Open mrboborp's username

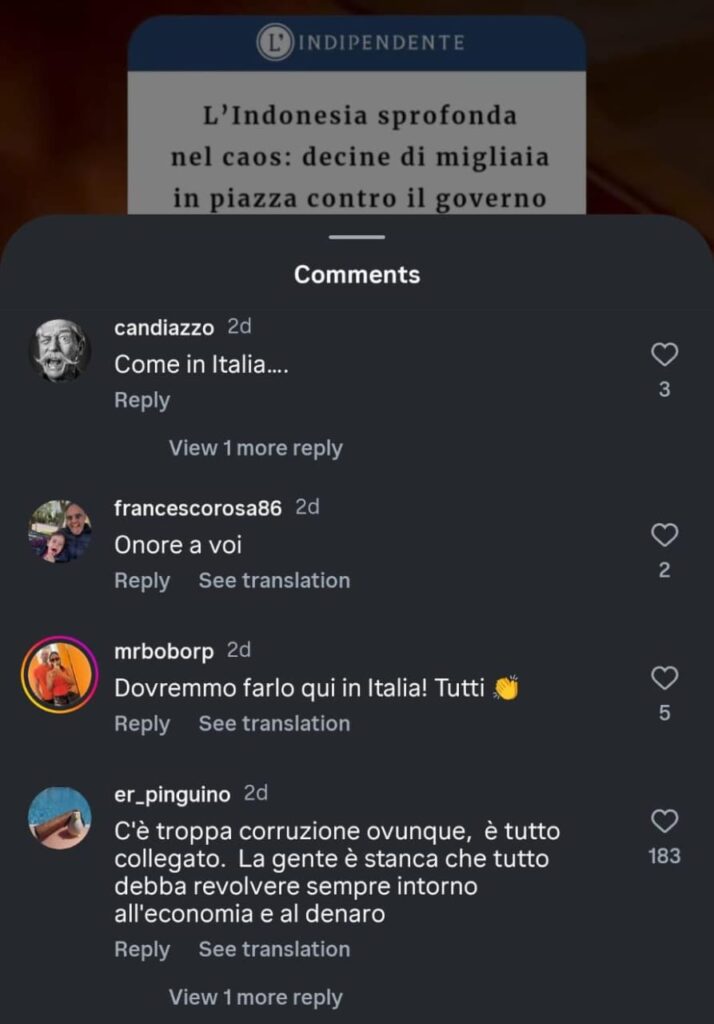(x=164, y=651)
